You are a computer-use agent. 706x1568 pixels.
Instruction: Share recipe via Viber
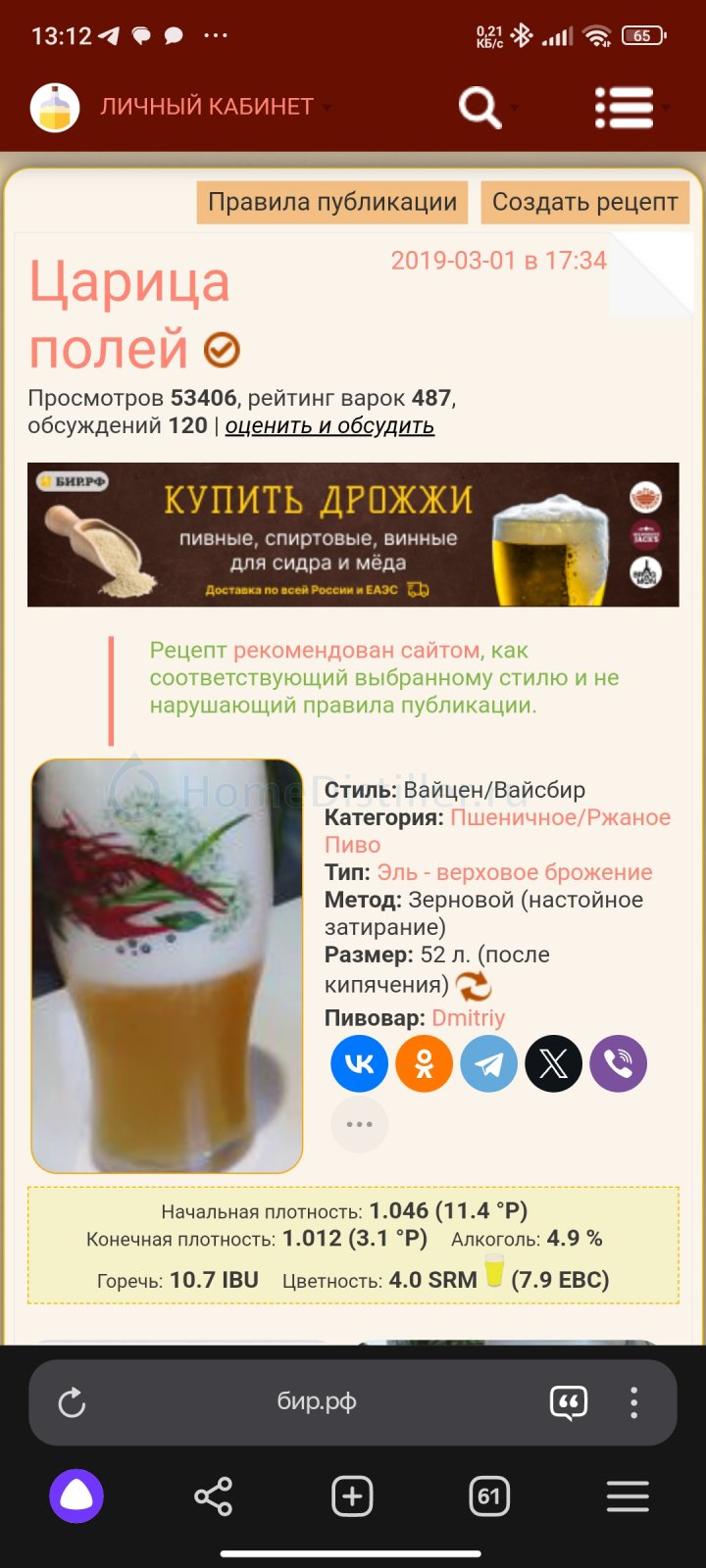619,1063
